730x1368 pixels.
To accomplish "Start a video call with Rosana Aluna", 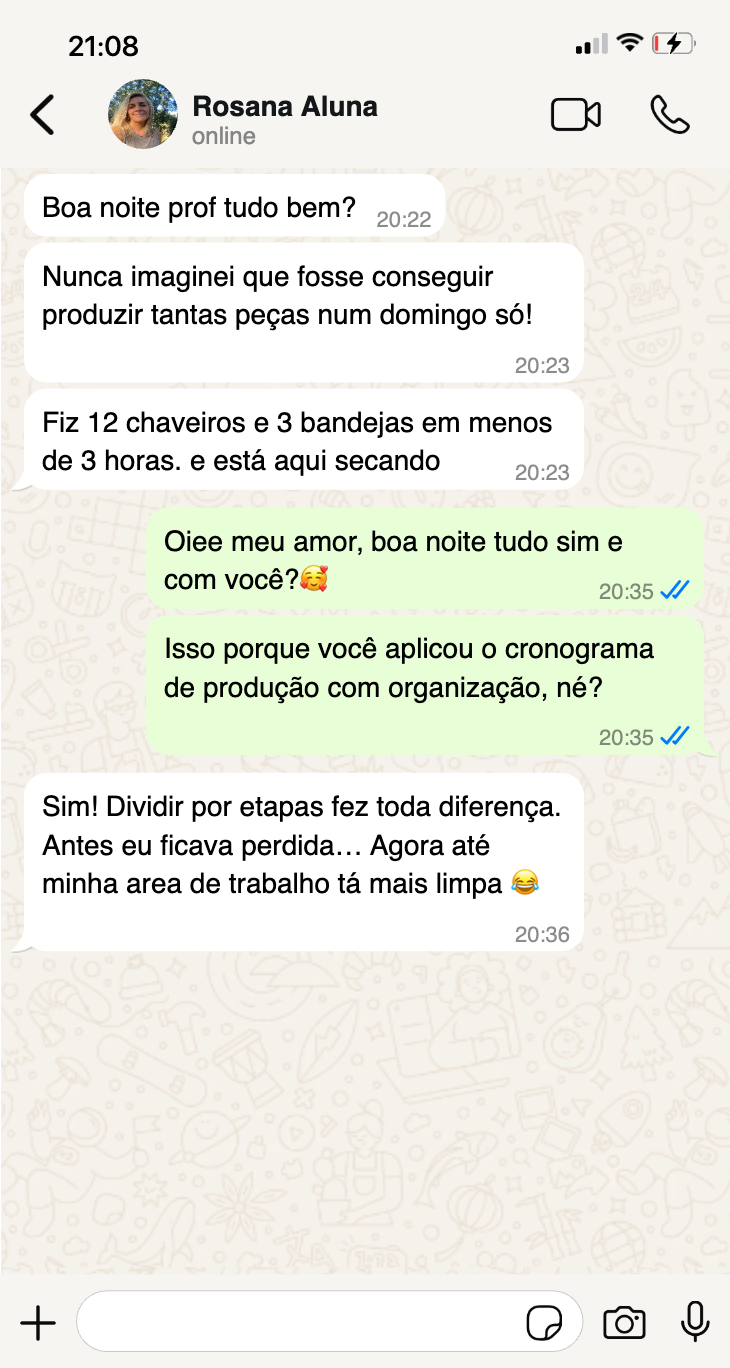I will click(576, 115).
